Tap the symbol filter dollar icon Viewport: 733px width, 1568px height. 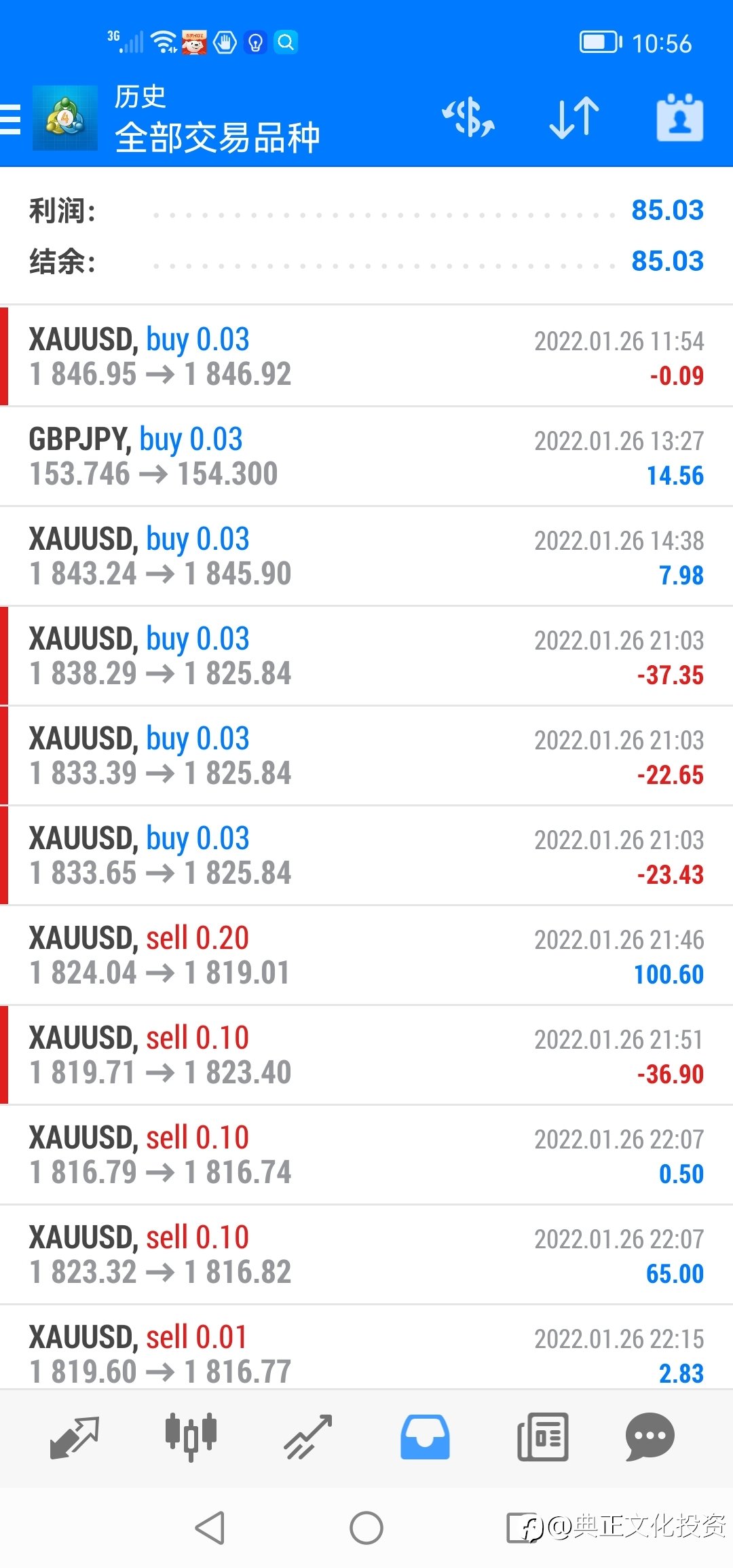(x=469, y=118)
